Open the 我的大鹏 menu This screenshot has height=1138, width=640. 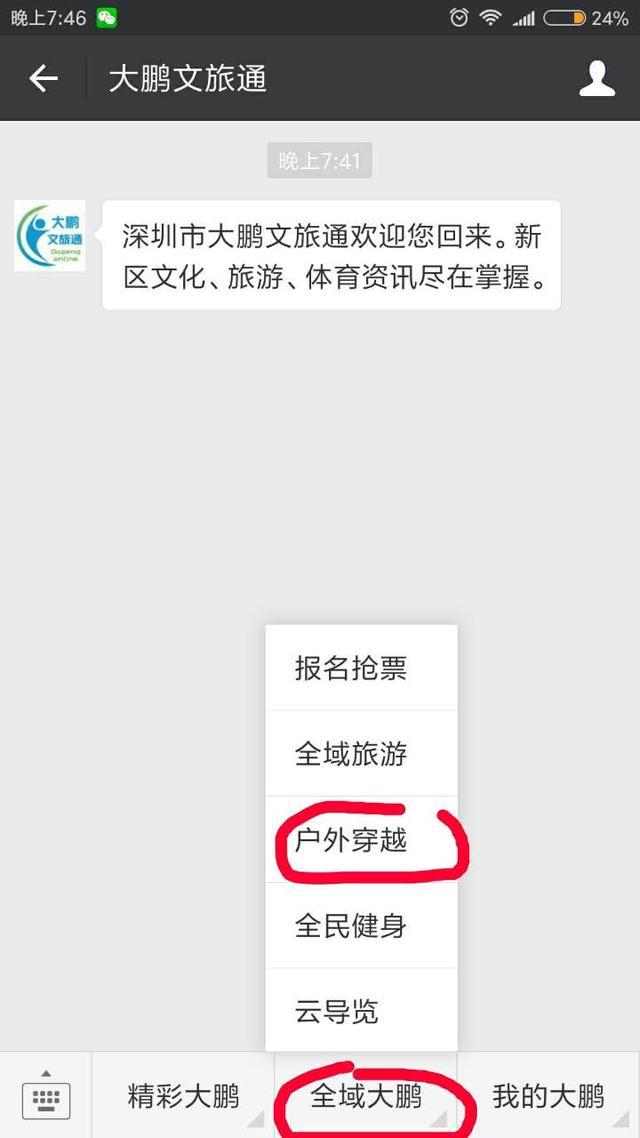point(548,1096)
